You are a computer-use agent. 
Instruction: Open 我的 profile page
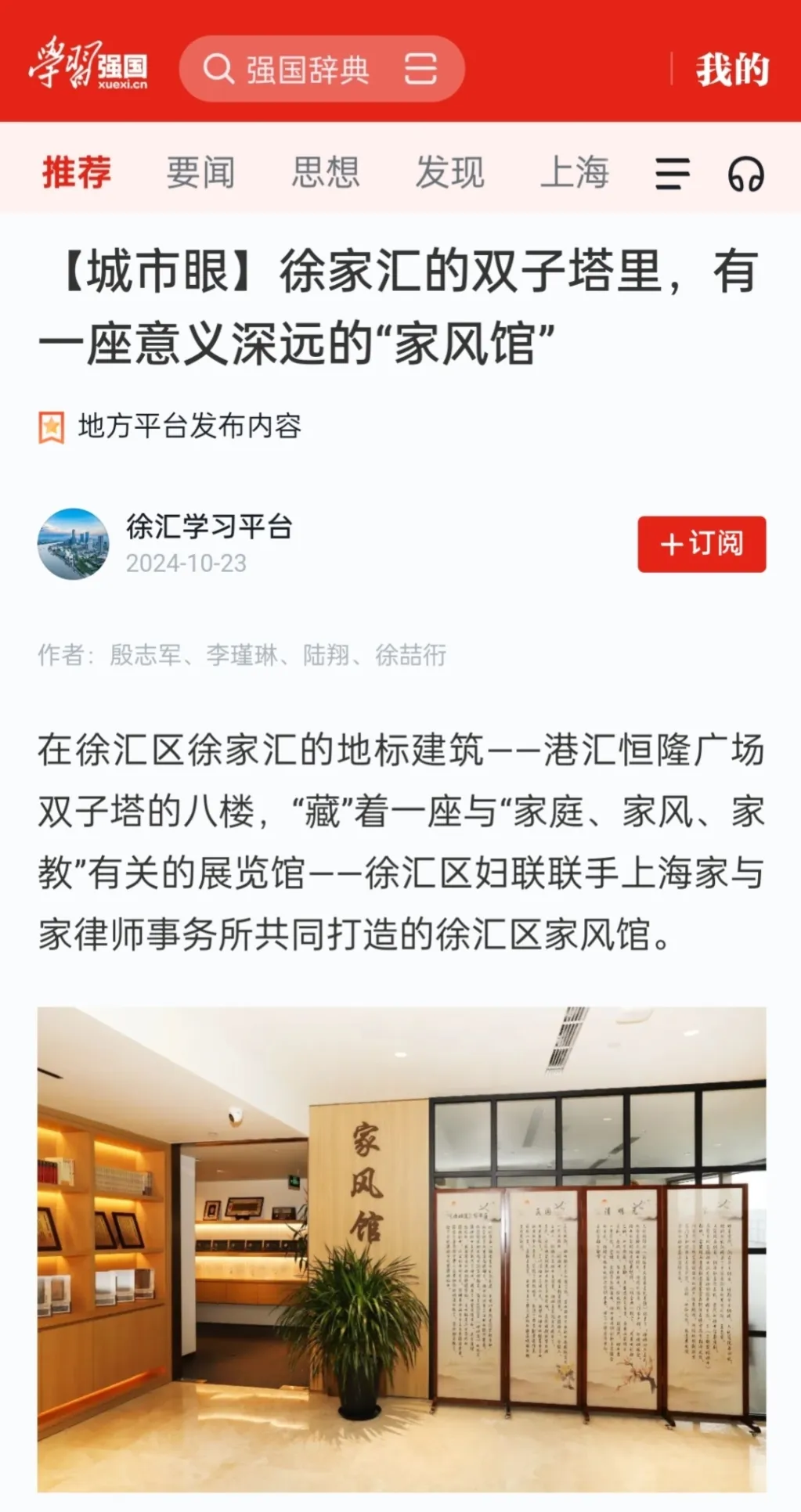click(732, 69)
